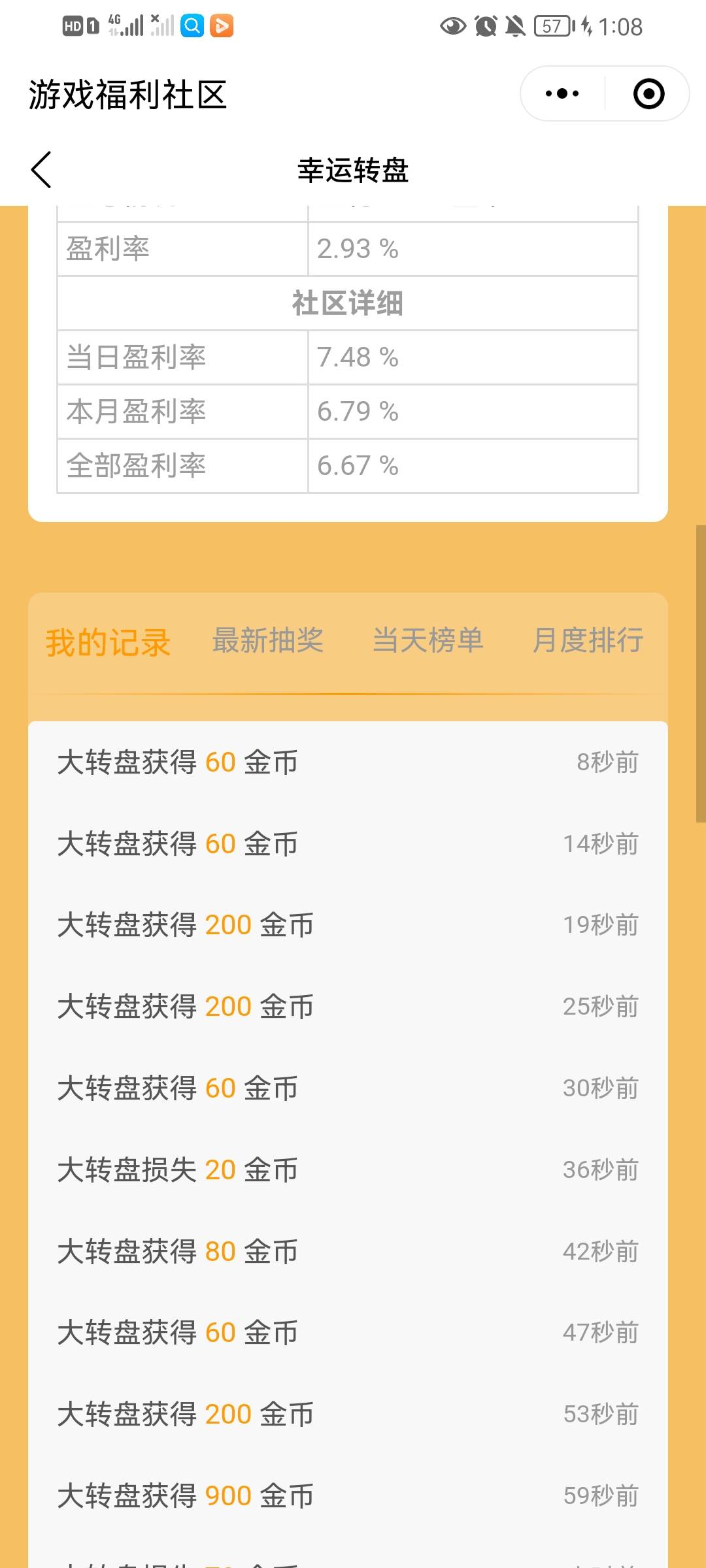
Task: Show the 当天榜单 tab
Action: point(428,640)
